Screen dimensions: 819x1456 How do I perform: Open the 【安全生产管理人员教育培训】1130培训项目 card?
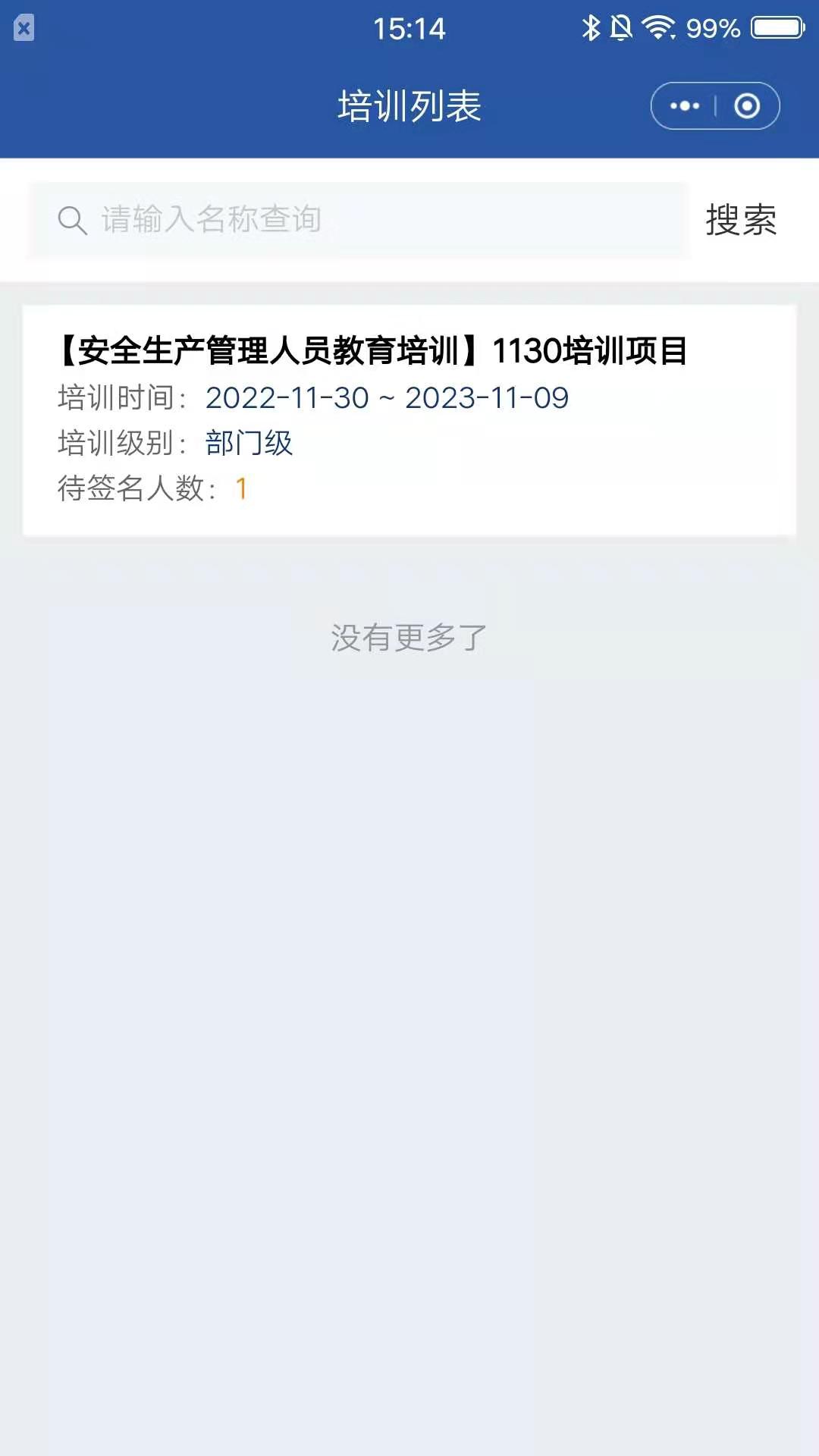point(409,419)
